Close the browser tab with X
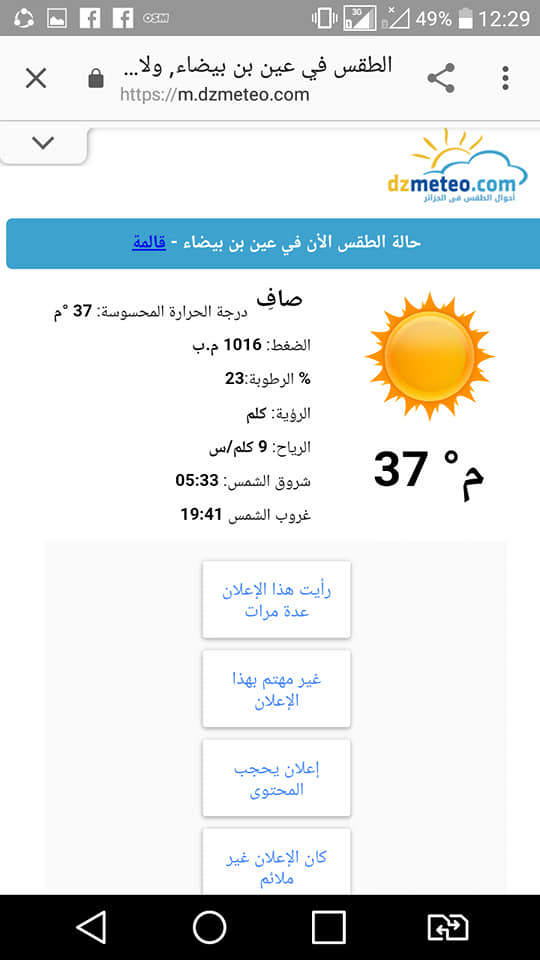This screenshot has width=540, height=960. (x=37, y=78)
